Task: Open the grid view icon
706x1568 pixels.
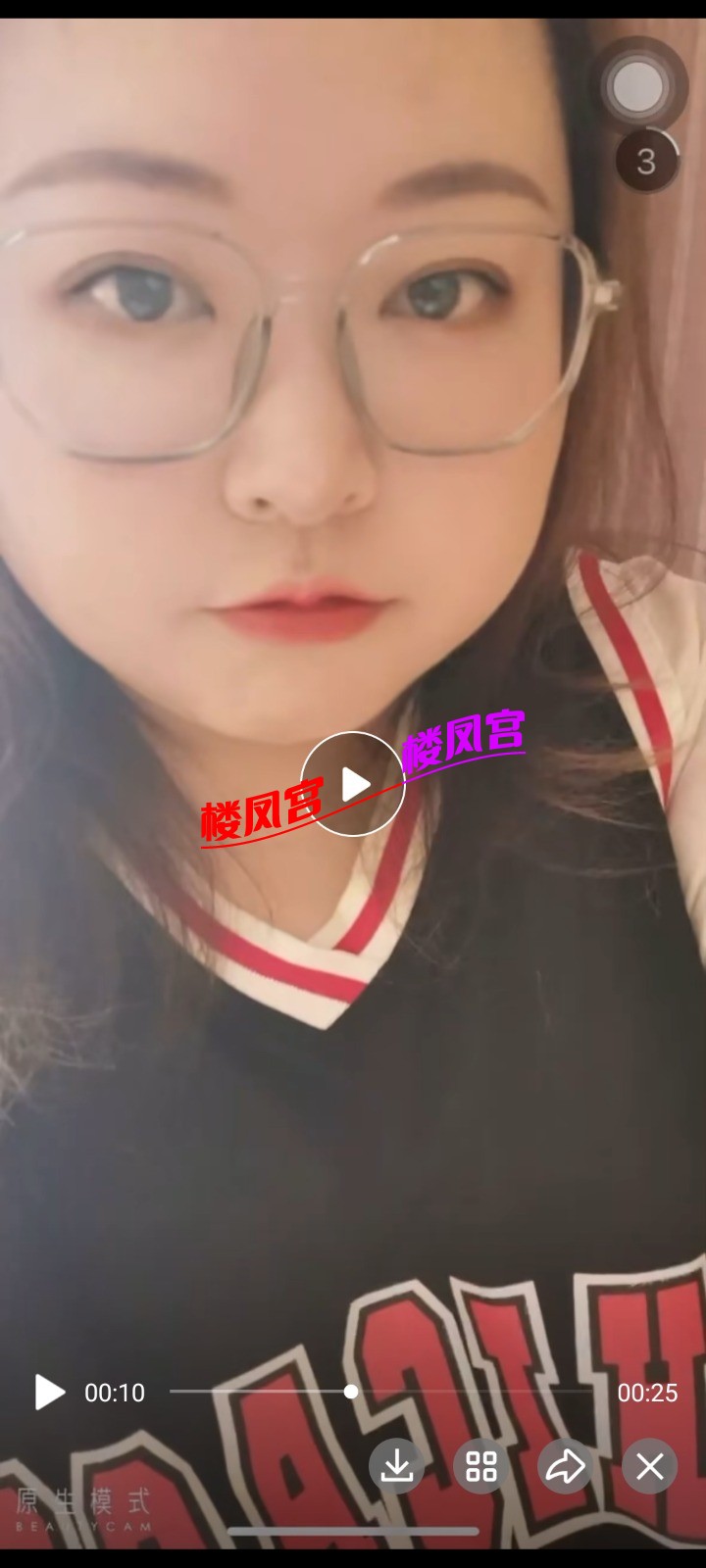Action: (480, 1466)
